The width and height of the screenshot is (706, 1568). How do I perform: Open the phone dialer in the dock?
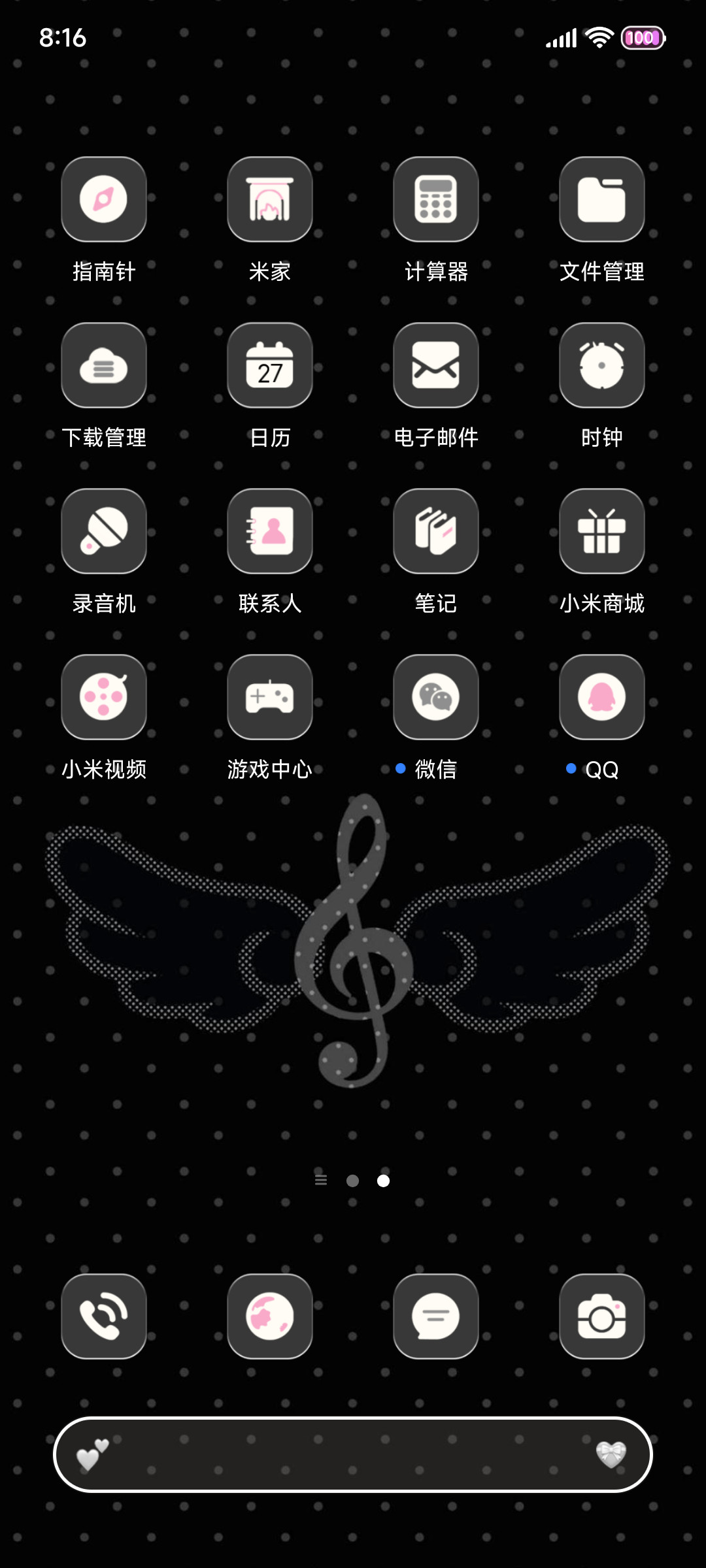(x=104, y=1316)
